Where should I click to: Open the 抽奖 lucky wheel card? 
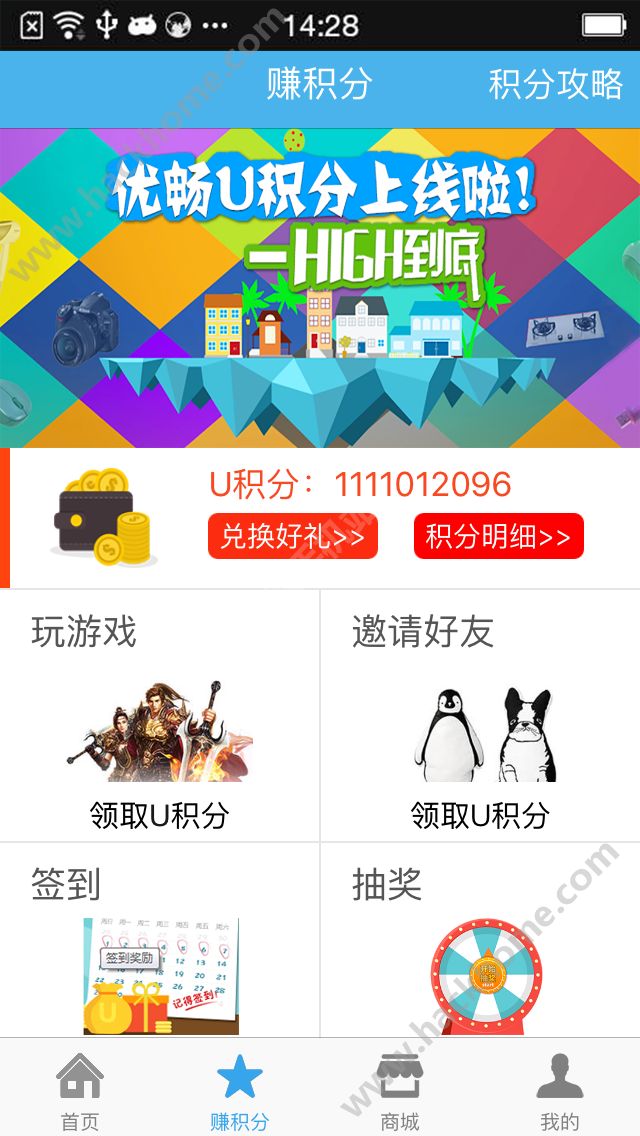[480, 940]
